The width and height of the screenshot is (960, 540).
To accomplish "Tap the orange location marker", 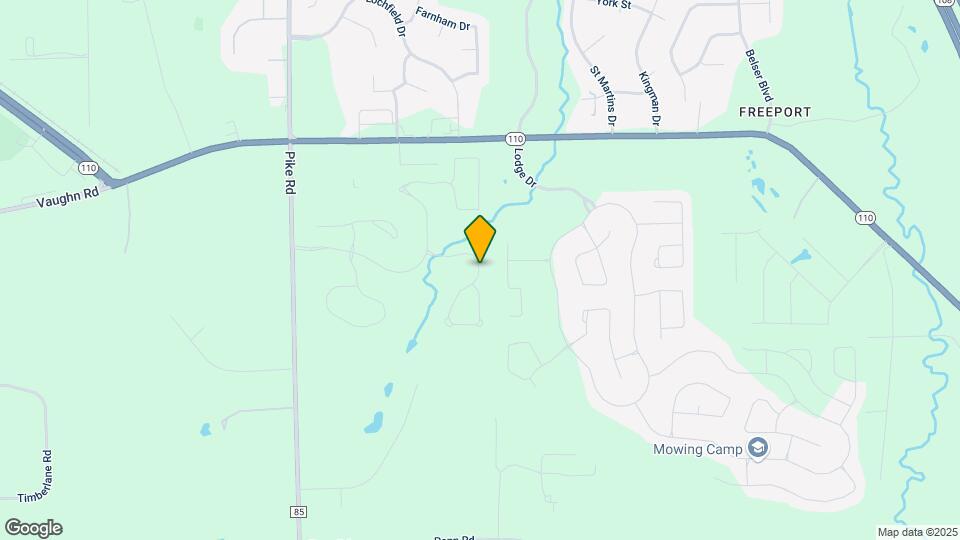I will (480, 239).
